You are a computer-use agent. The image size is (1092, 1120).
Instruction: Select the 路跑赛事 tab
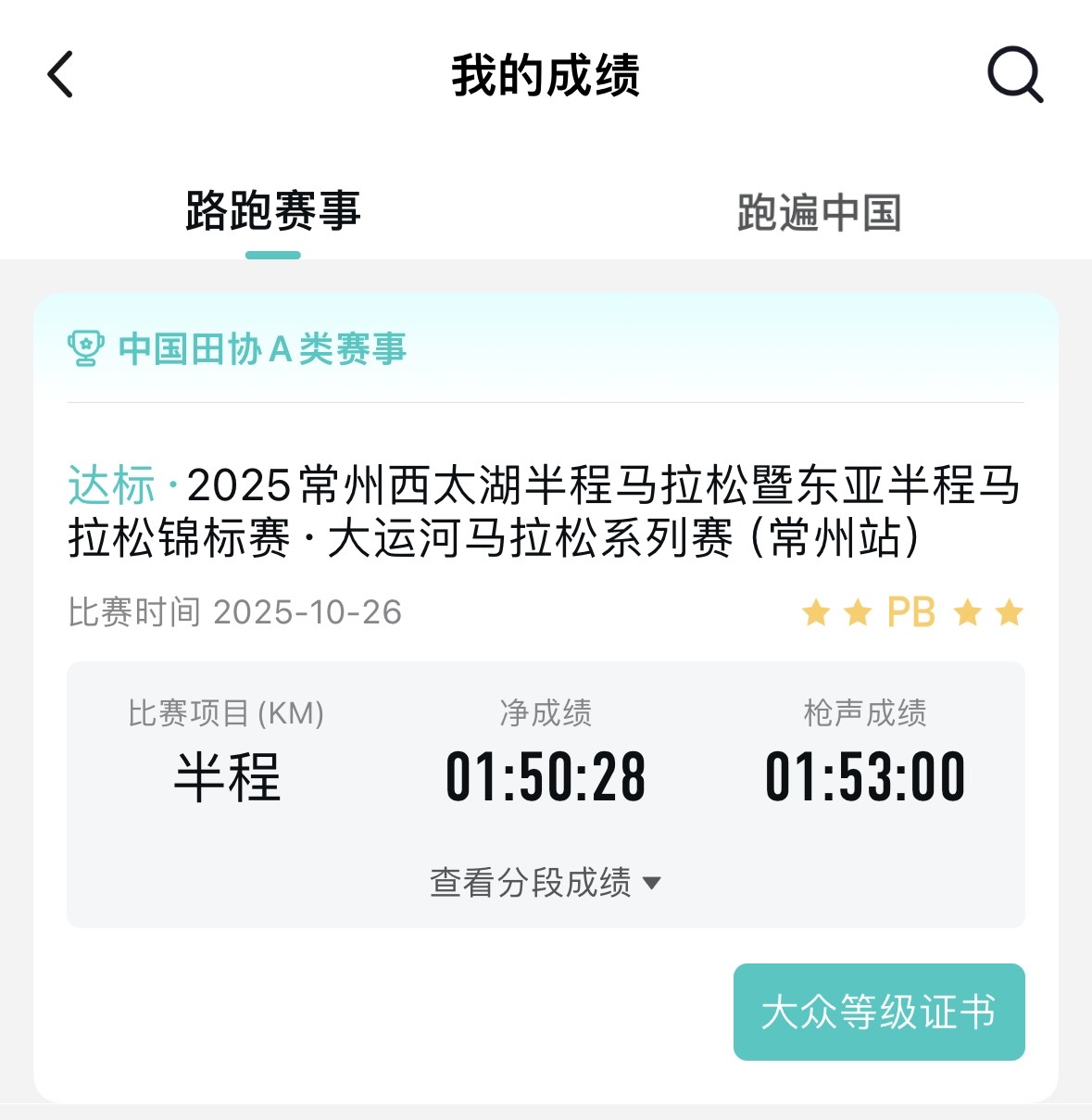(272, 212)
